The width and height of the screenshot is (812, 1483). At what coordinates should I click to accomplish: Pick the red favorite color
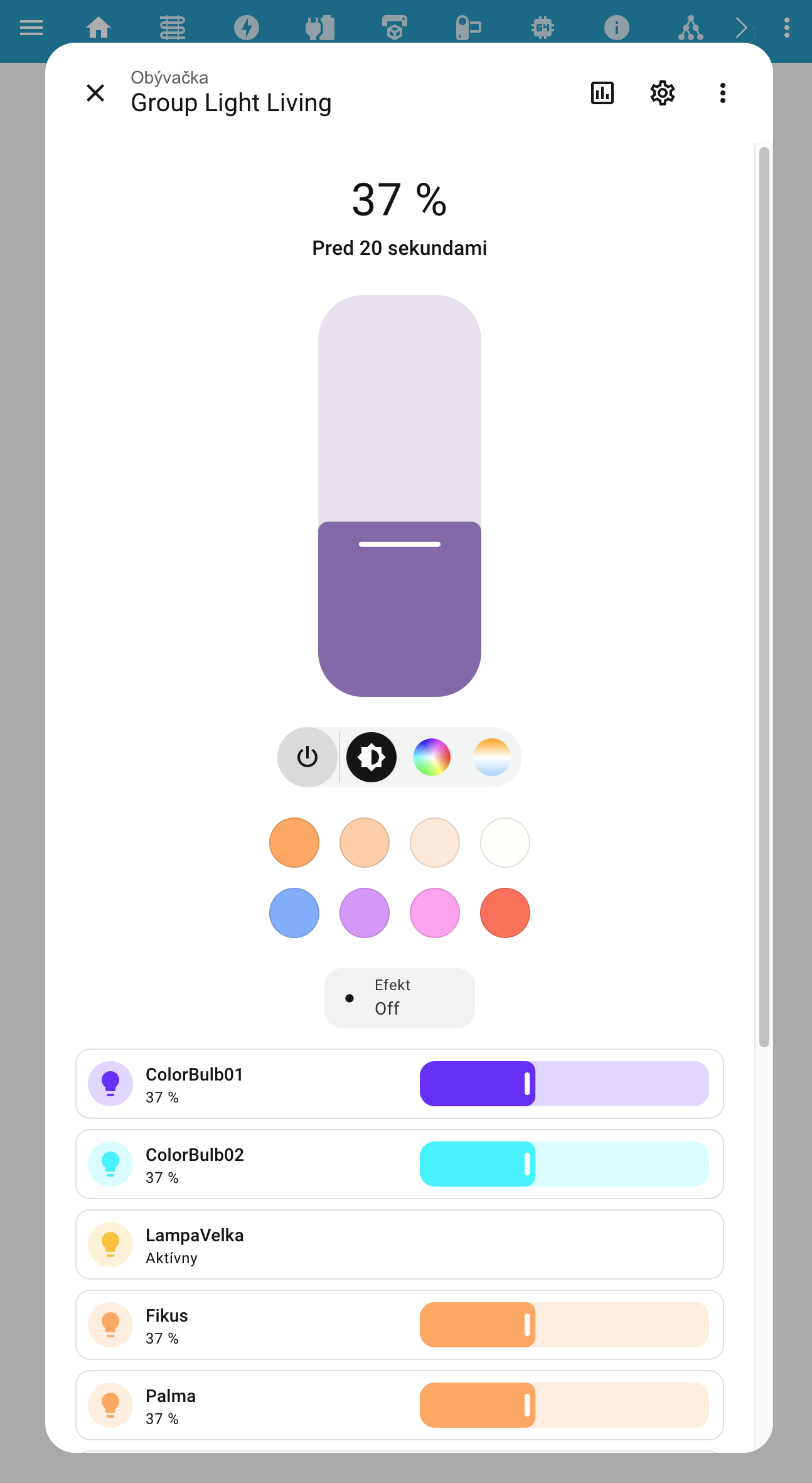505,913
